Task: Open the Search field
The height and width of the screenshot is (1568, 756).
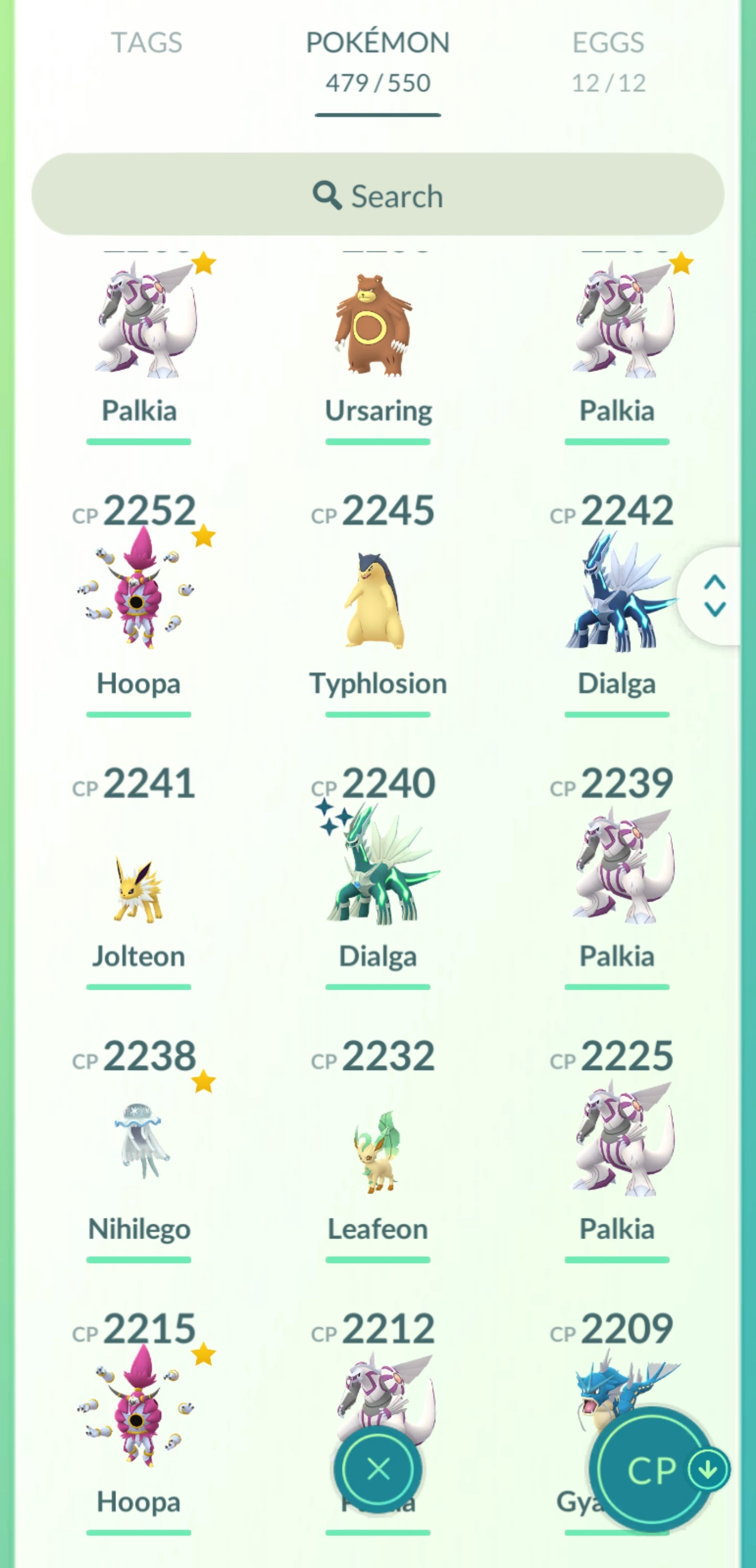Action: coord(377,195)
